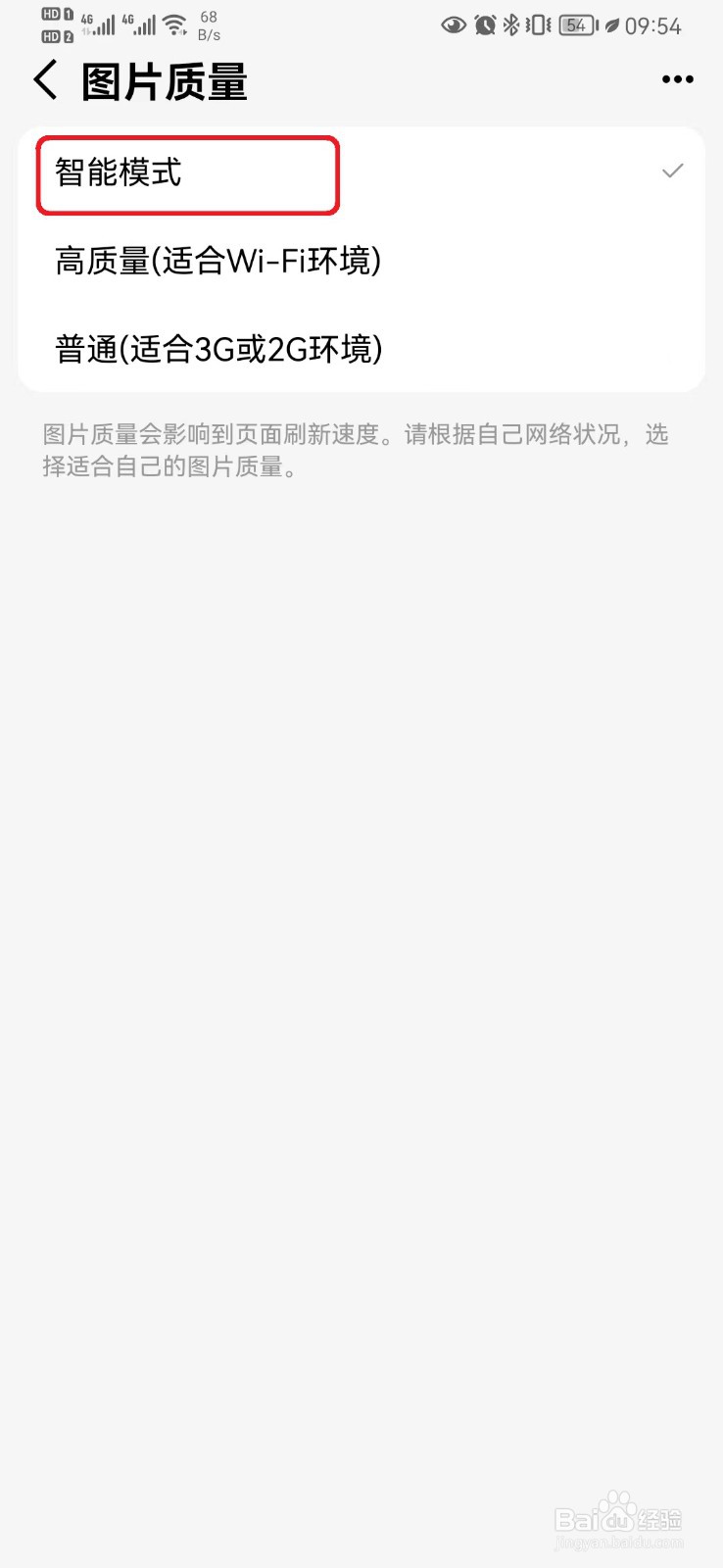Tap the power saving leaf status icon
723x1568 pixels.
[x=611, y=26]
